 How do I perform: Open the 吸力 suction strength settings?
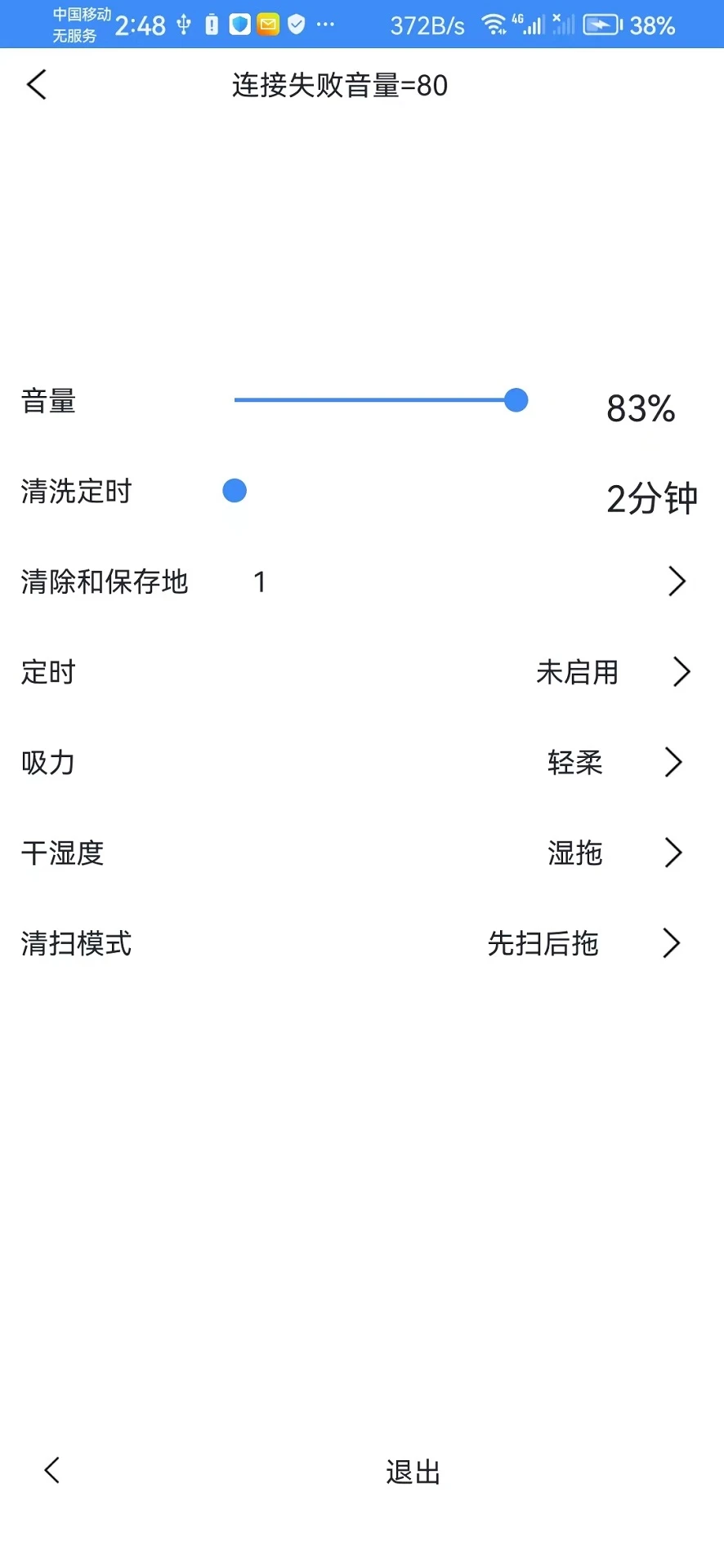tap(673, 762)
